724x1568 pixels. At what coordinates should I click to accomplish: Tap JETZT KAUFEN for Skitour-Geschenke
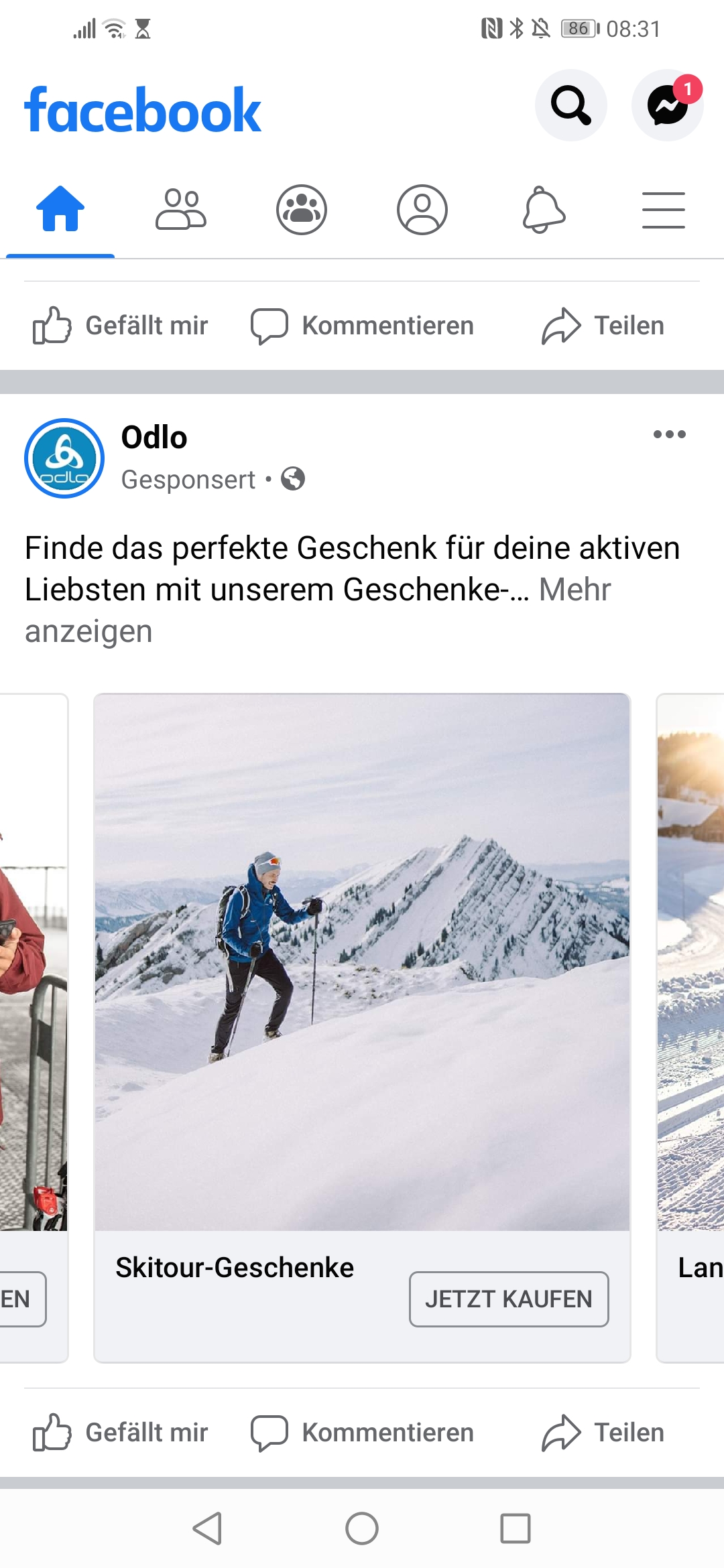click(509, 1299)
